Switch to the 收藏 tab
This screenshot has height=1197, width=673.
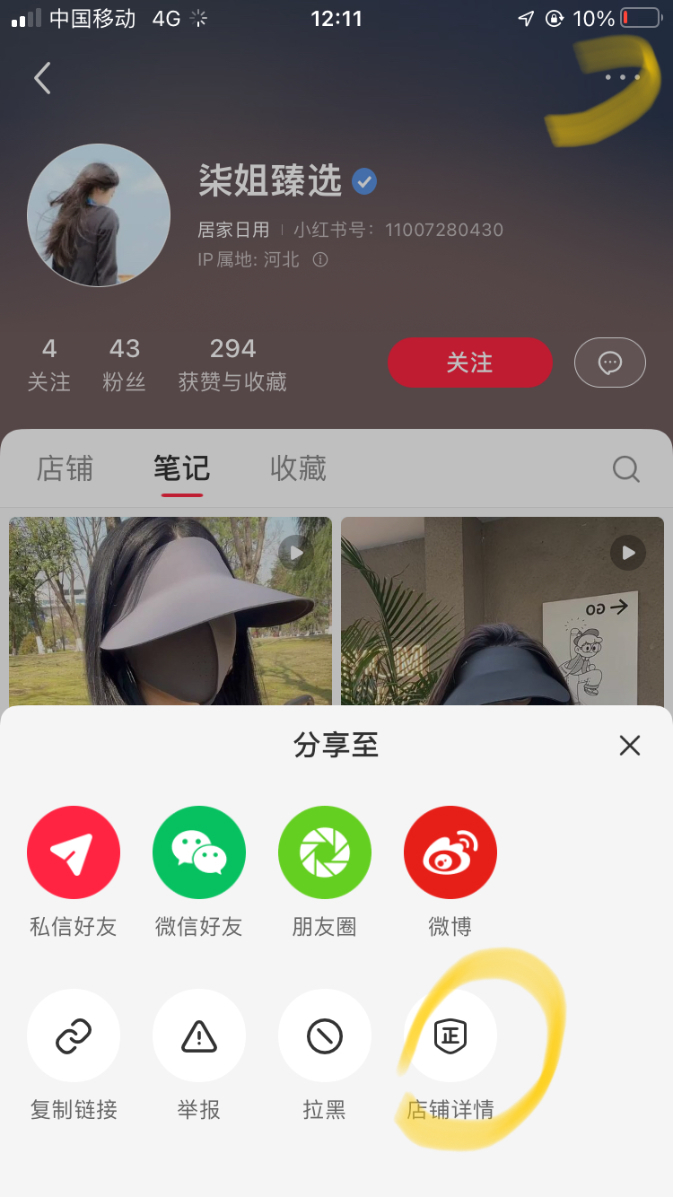(x=298, y=468)
